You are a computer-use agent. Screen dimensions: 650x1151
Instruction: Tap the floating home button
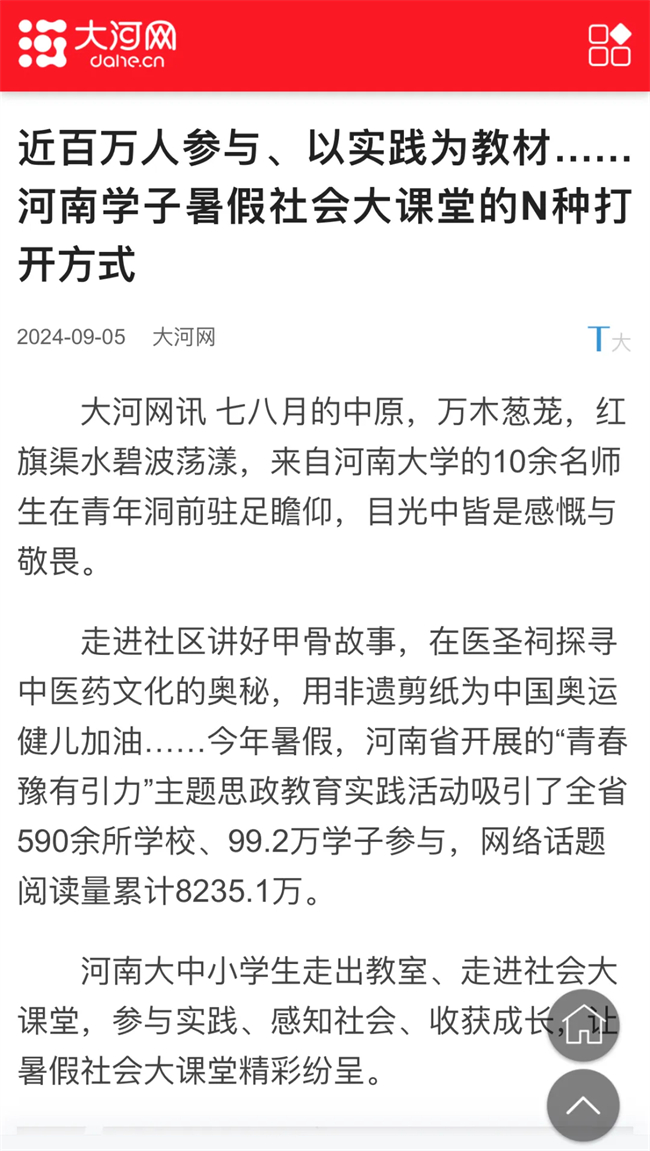point(583,1025)
